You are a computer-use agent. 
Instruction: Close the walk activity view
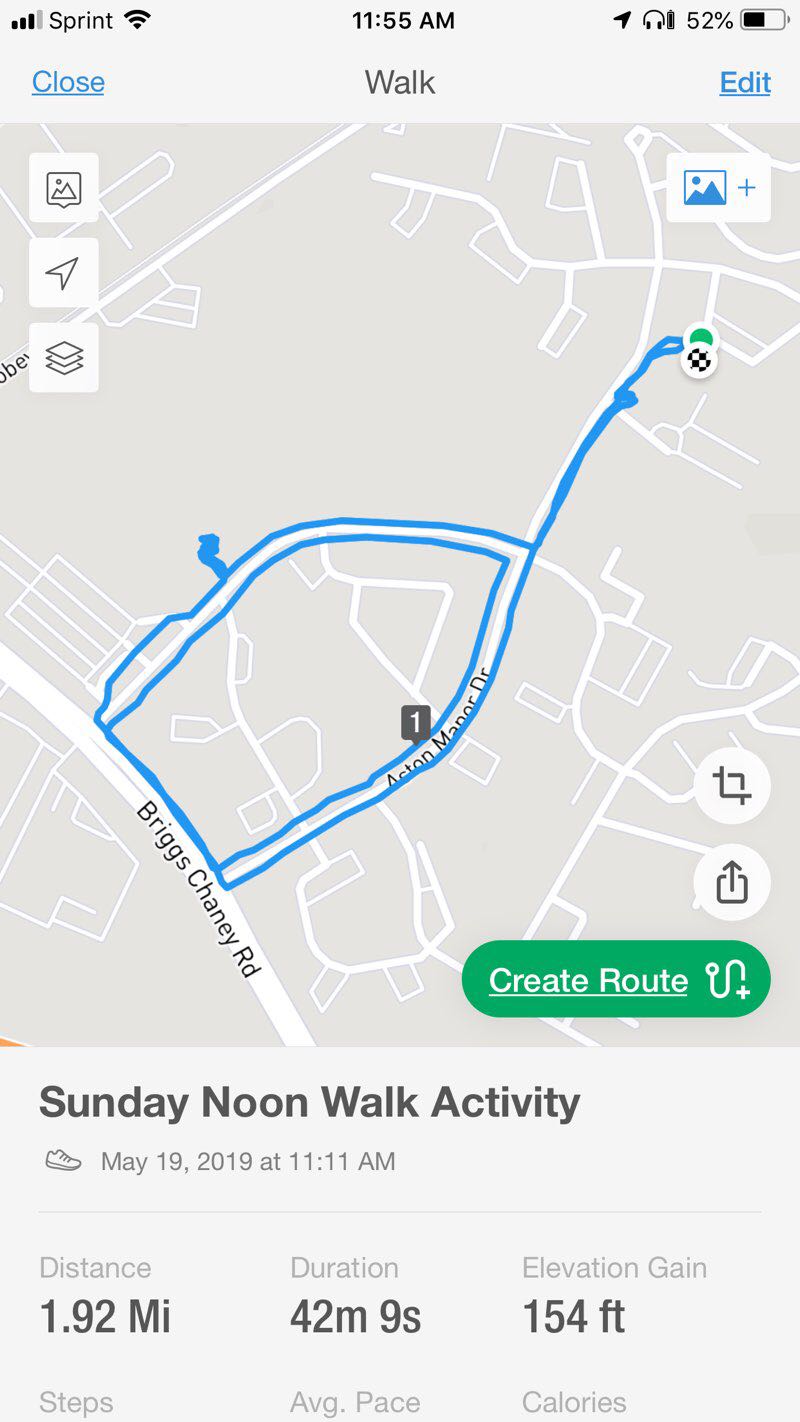tap(68, 82)
